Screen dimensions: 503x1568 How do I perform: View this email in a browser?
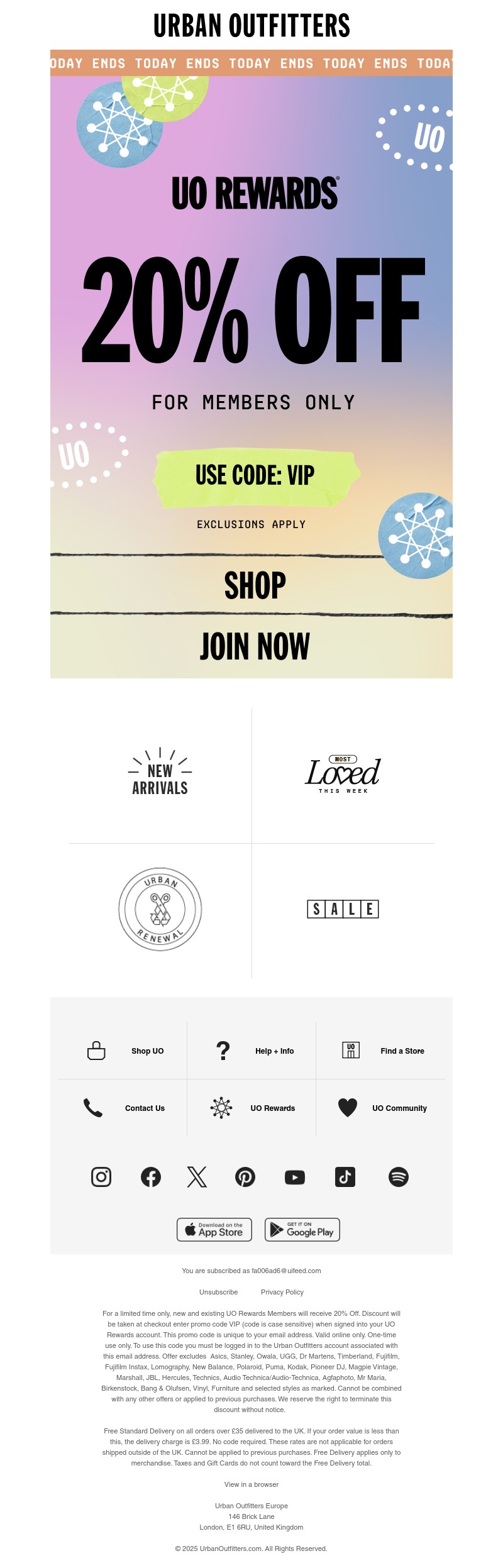(251, 1484)
